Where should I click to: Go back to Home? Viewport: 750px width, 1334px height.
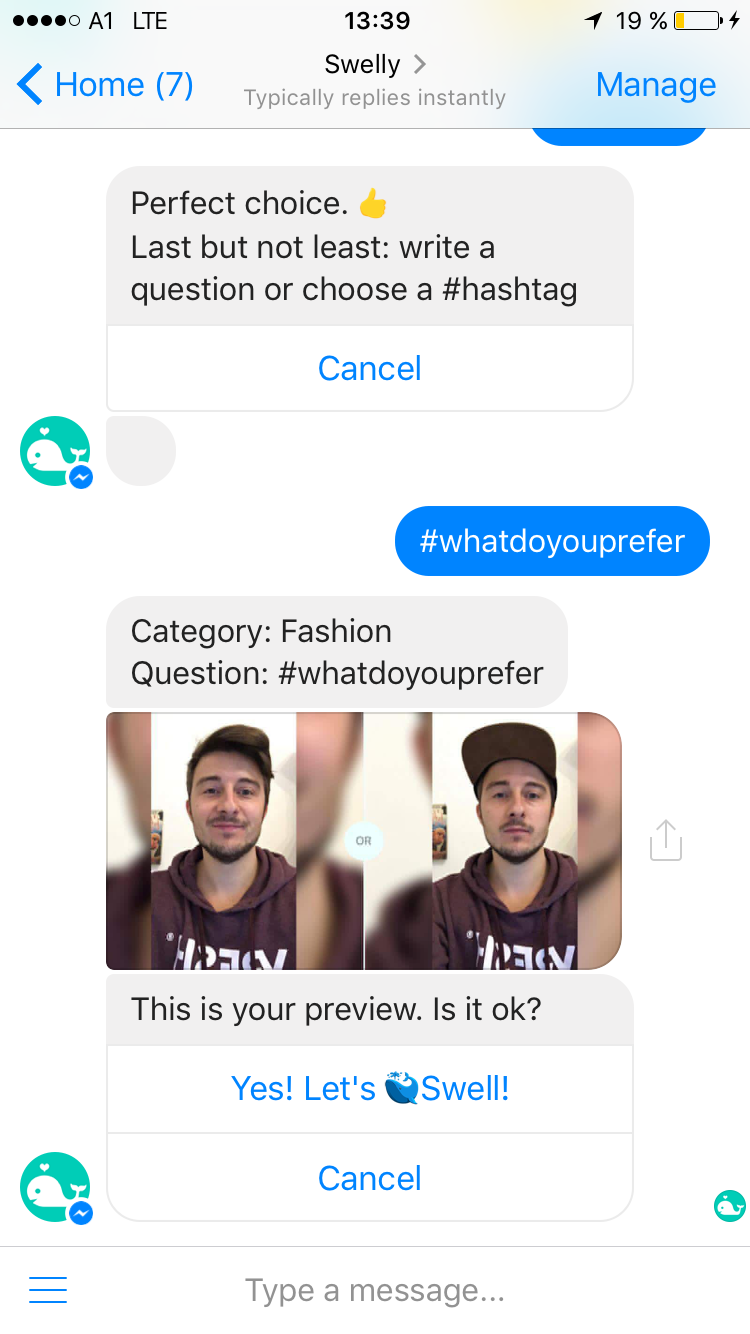click(x=105, y=85)
